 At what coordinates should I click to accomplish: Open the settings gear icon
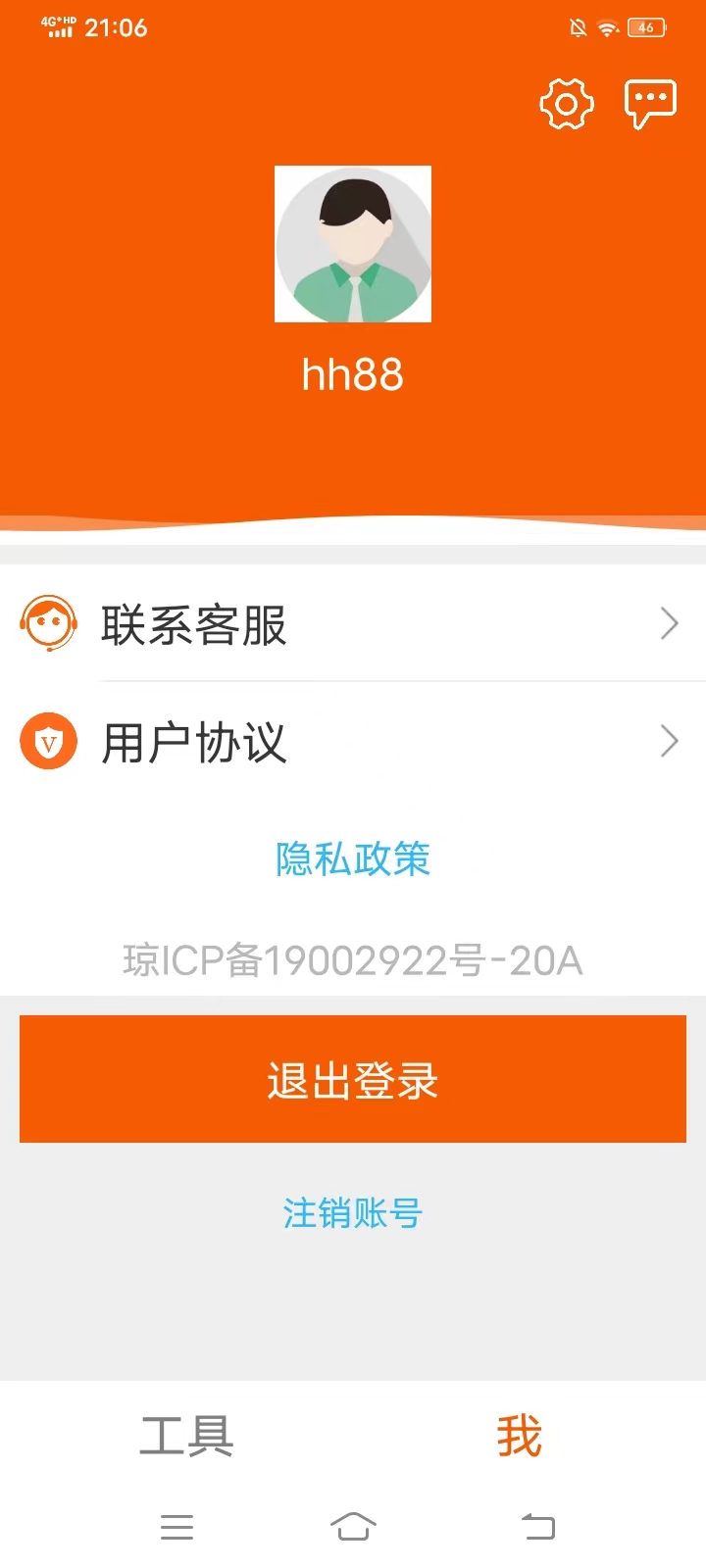567,104
